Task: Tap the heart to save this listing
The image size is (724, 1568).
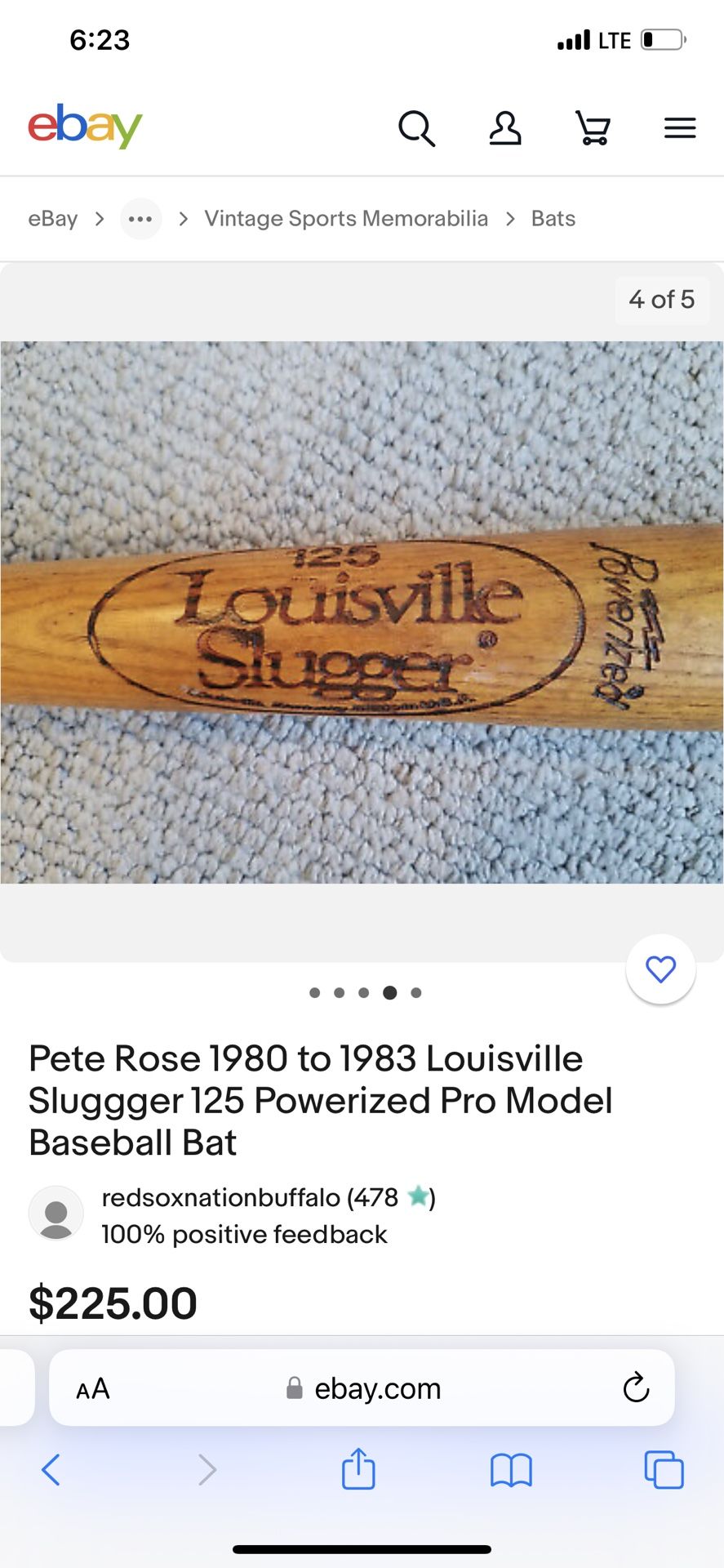Action: coord(660,969)
